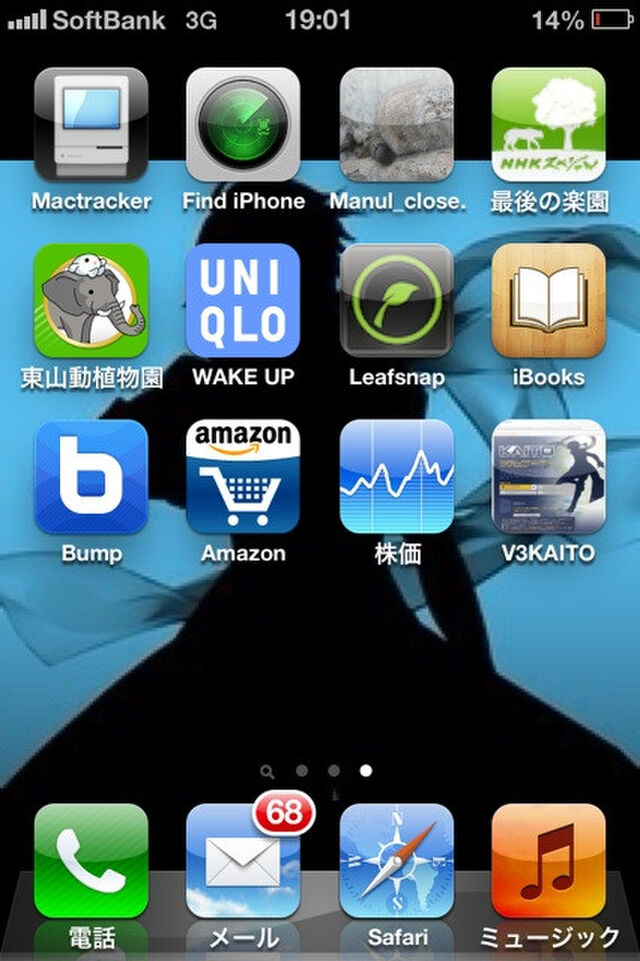Open iBooks
640x961 pixels.
[x=548, y=301]
